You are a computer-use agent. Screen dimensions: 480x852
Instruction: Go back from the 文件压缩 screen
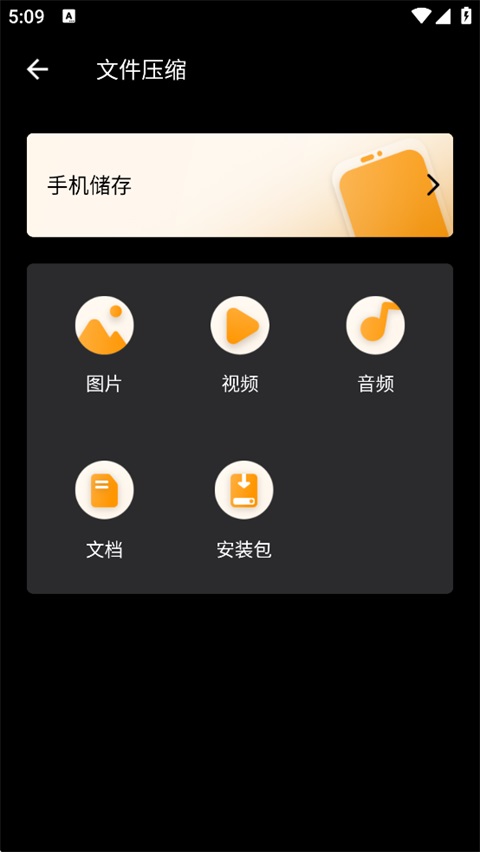click(x=38, y=70)
